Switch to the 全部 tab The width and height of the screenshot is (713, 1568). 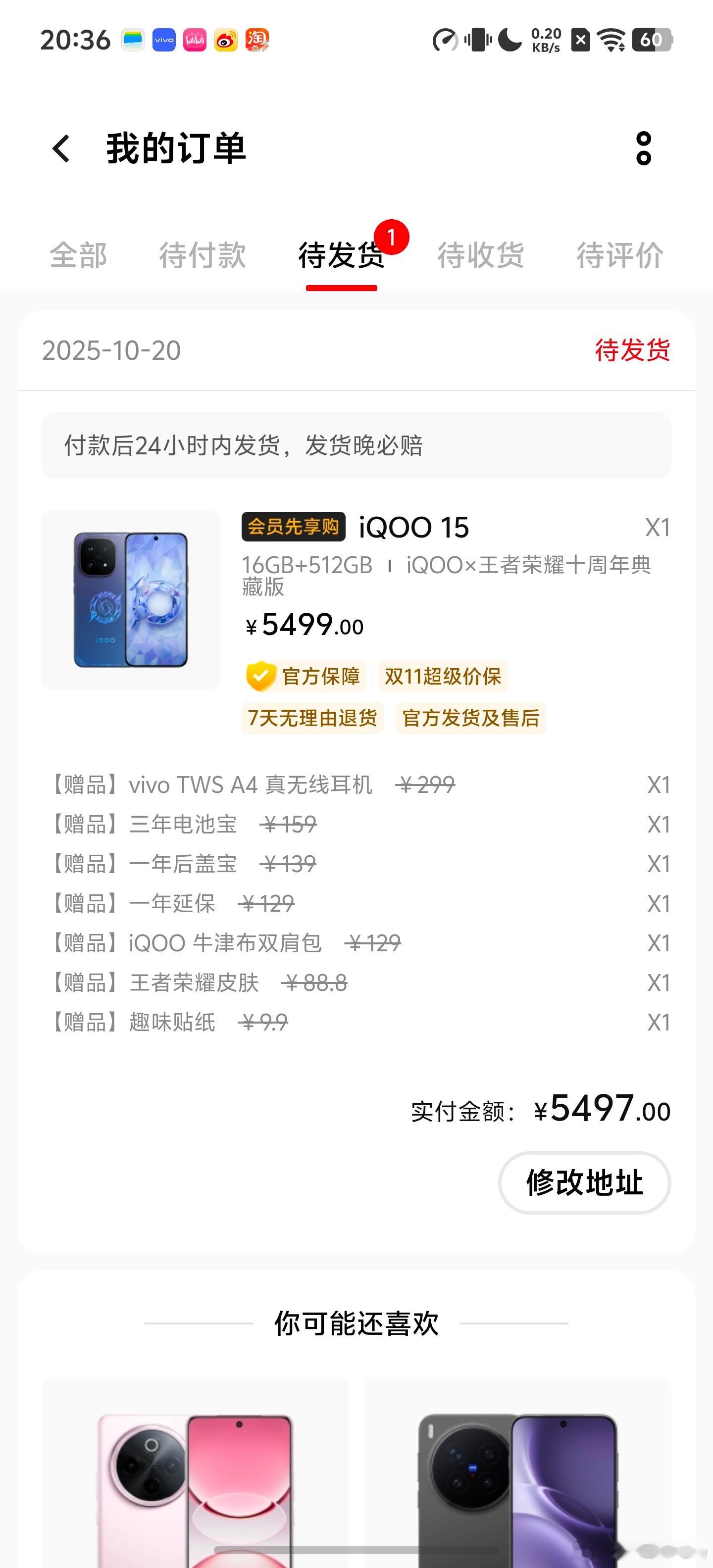coord(78,255)
